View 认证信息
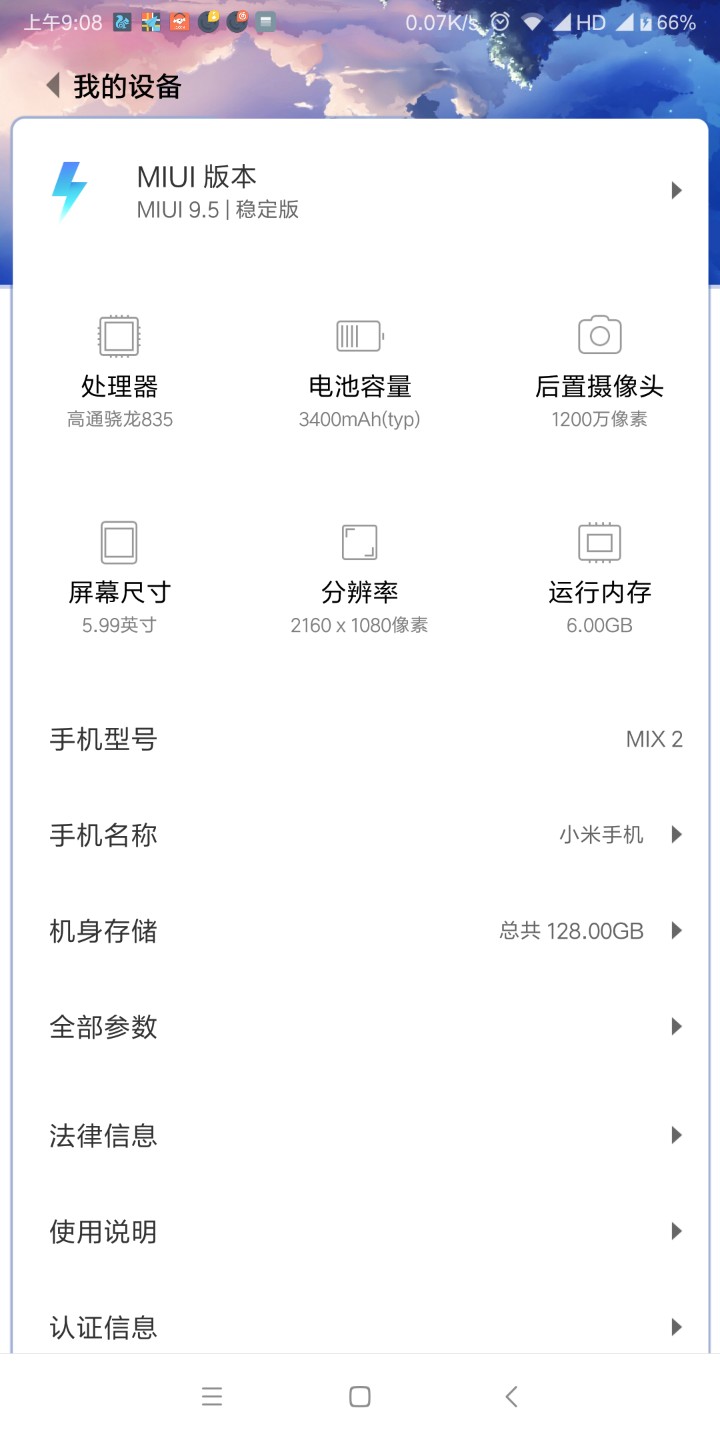The image size is (720, 1440). click(360, 1327)
